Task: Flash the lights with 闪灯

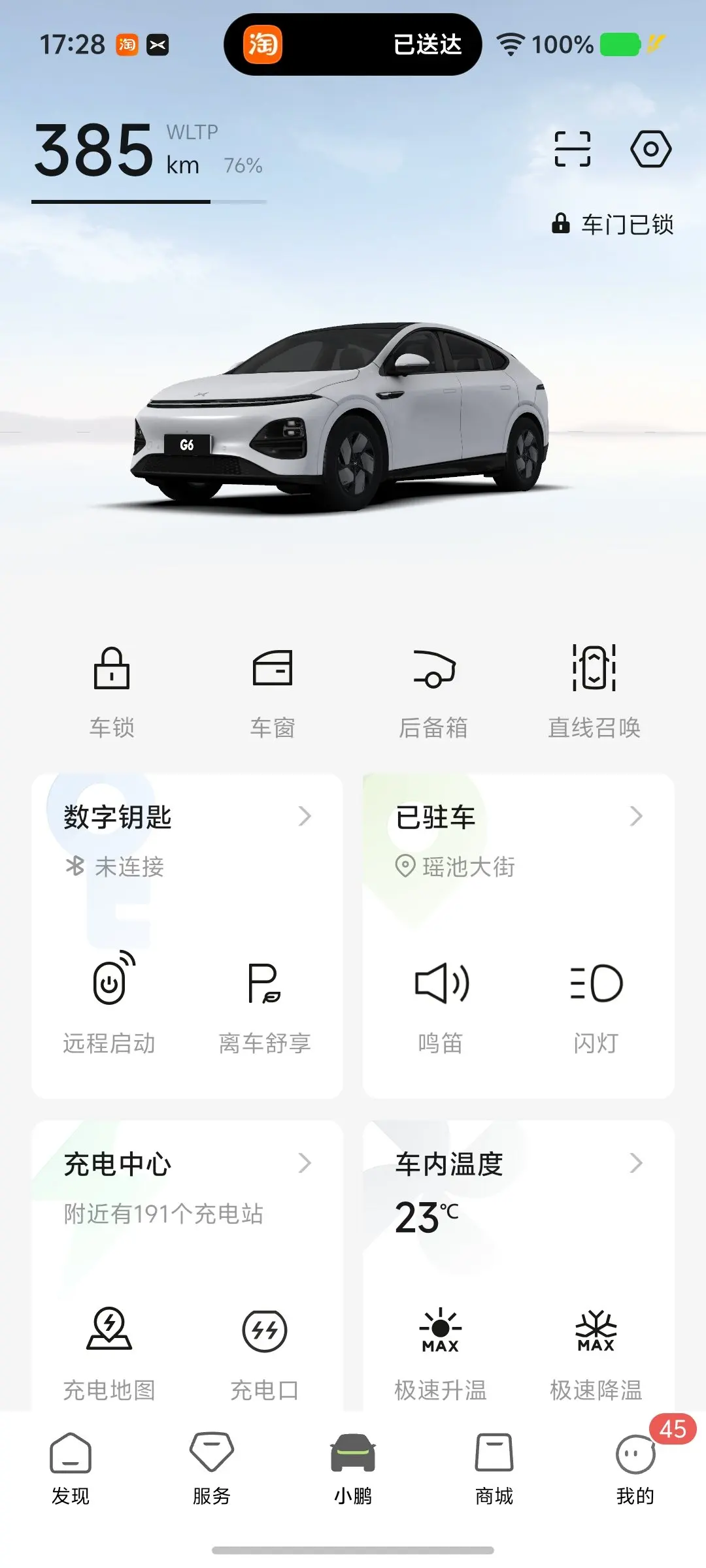Action: point(596,1003)
